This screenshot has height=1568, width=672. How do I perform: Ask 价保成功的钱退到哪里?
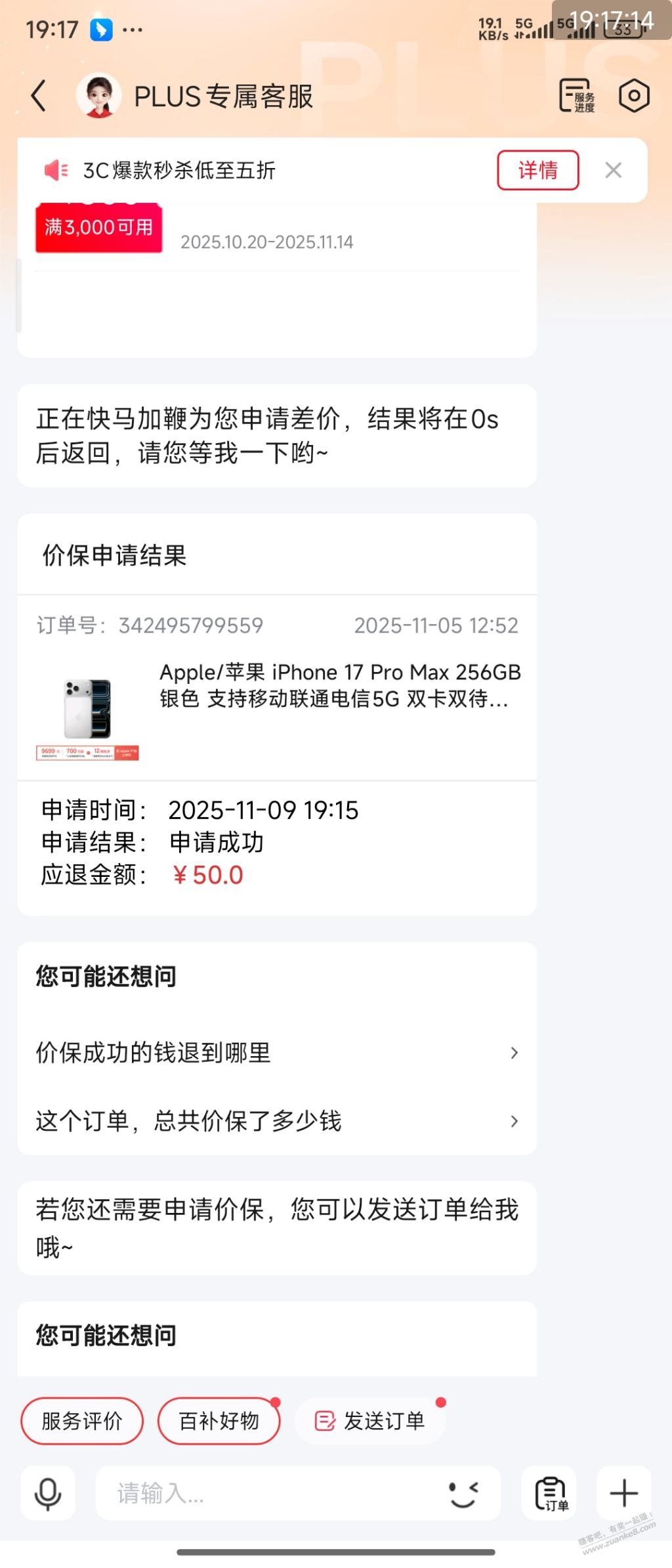pos(277,1053)
